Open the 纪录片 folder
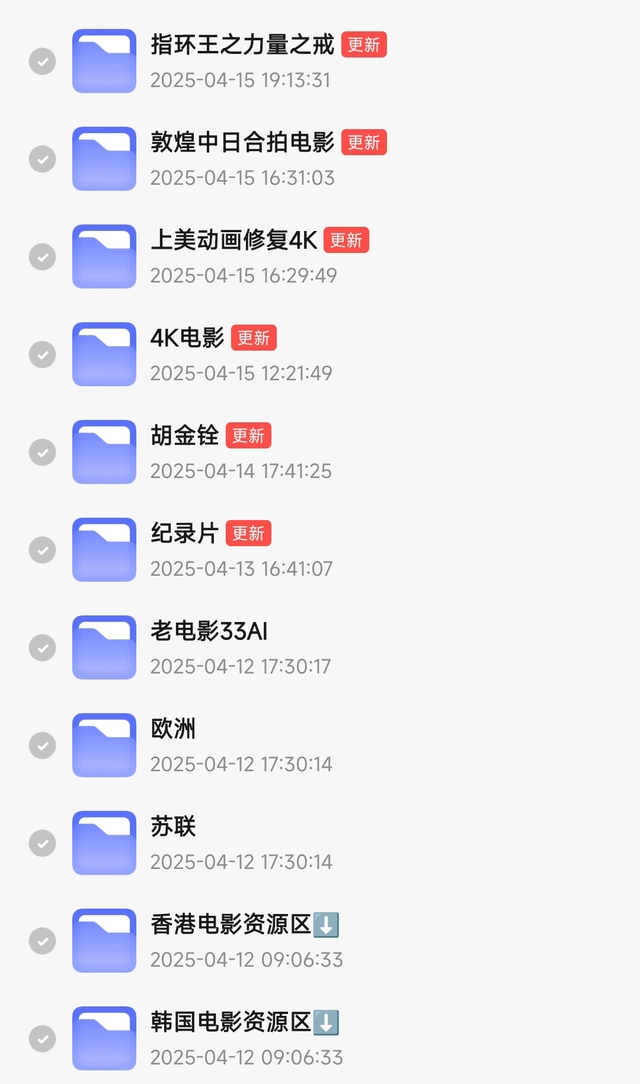640x1084 pixels. [x=320, y=550]
